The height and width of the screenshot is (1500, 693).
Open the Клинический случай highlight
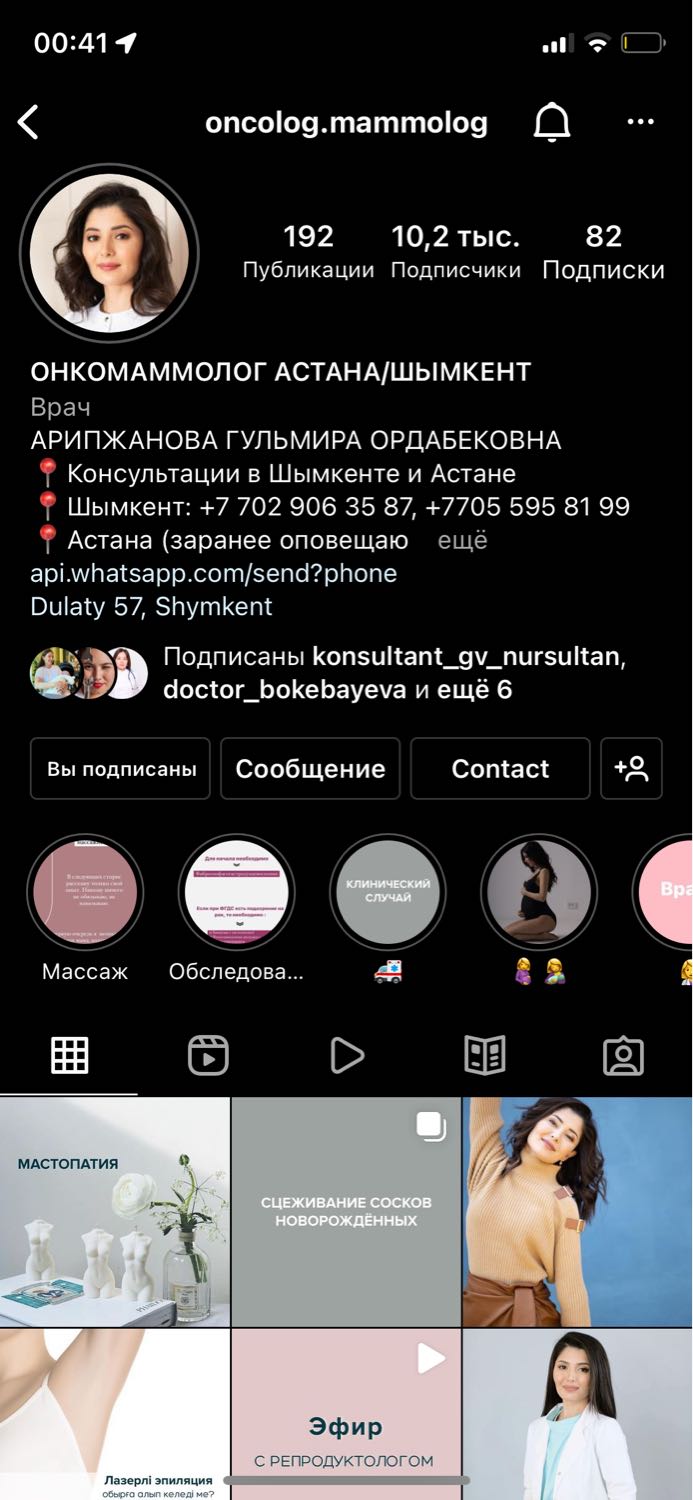388,893
